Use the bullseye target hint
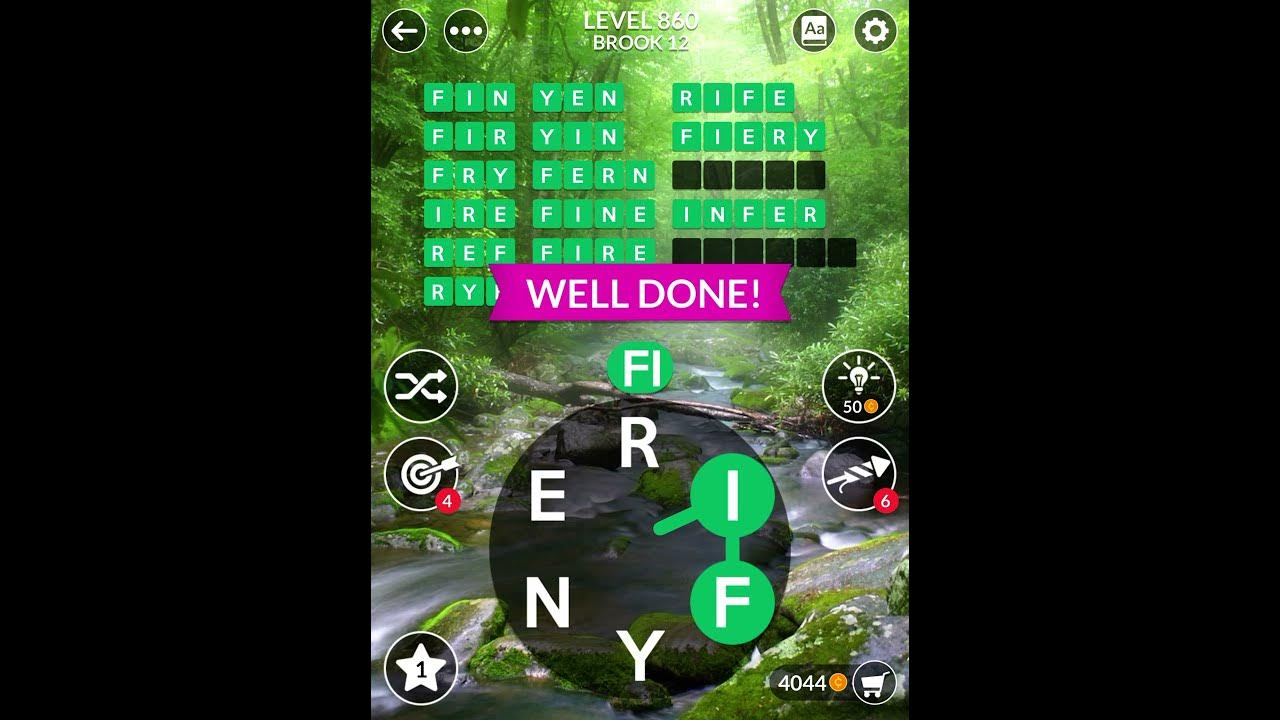This screenshot has height=720, width=1280. tap(421, 474)
